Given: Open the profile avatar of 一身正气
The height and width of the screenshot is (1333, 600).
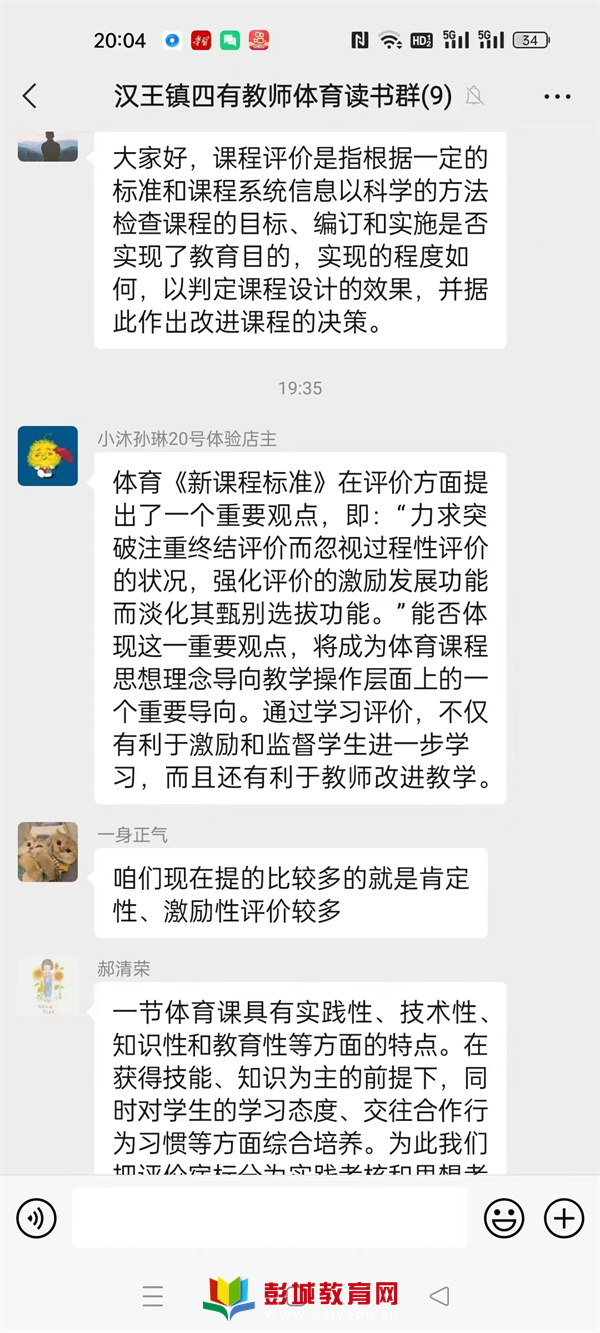Looking at the screenshot, I should [48, 852].
